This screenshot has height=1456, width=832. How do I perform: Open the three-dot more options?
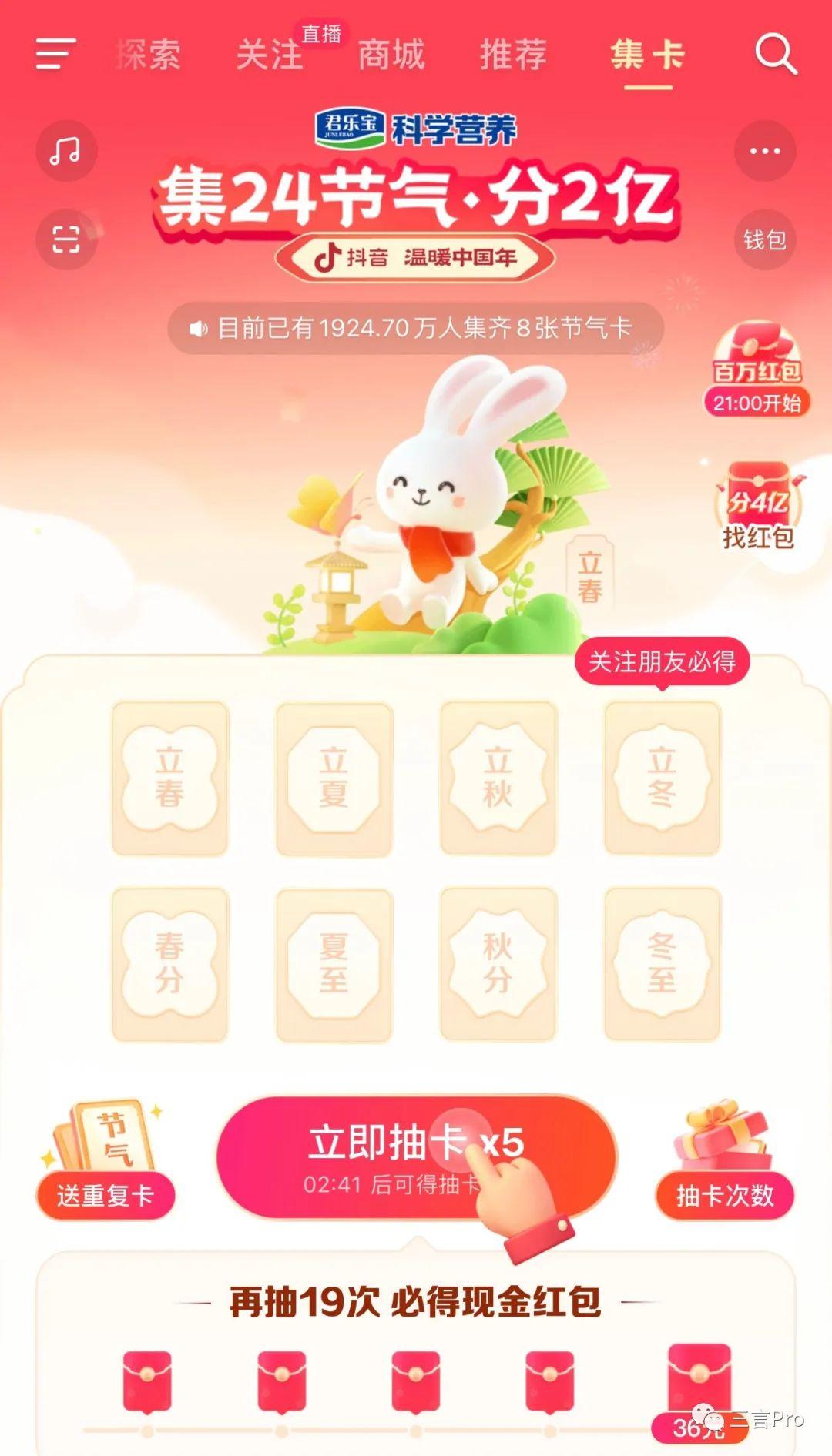(765, 151)
